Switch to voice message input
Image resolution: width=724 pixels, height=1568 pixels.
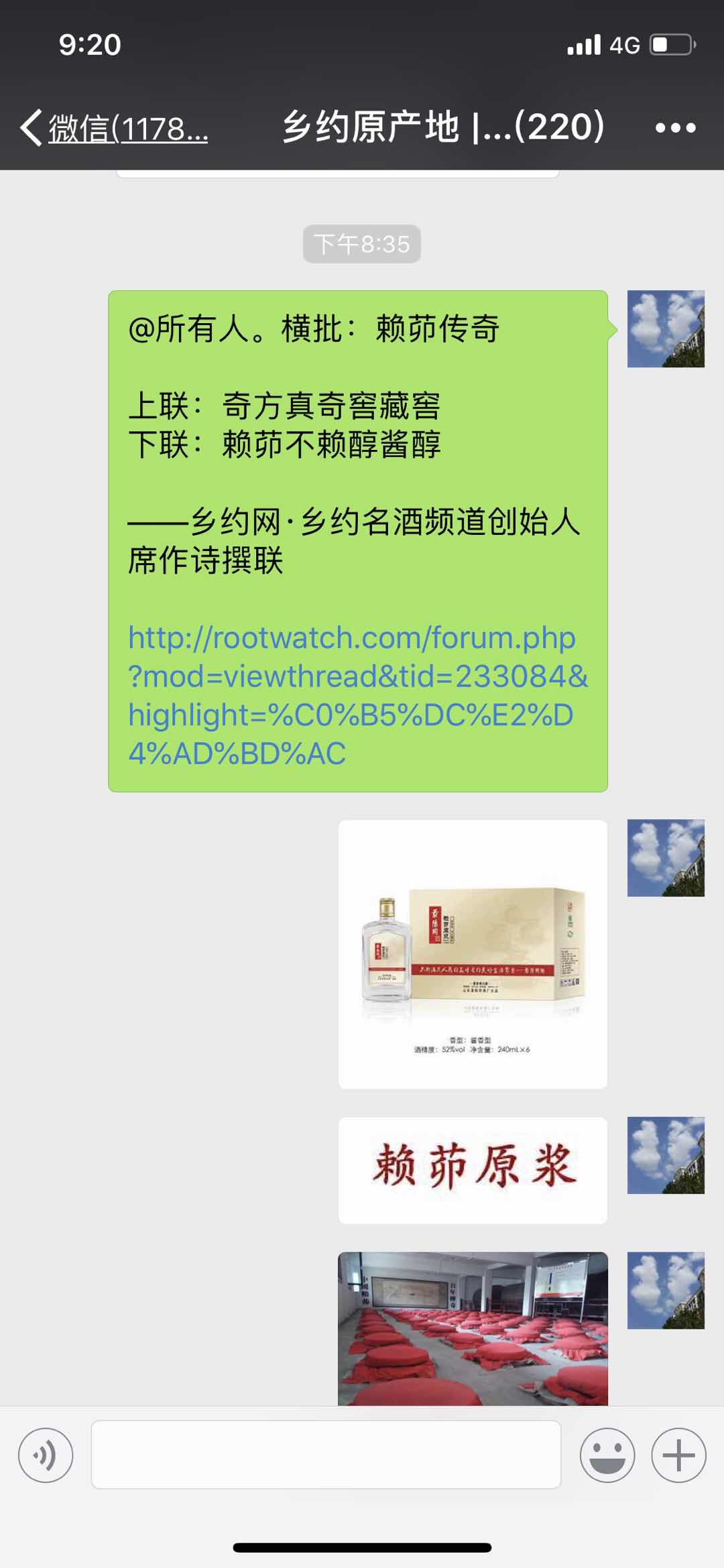tap(46, 1455)
